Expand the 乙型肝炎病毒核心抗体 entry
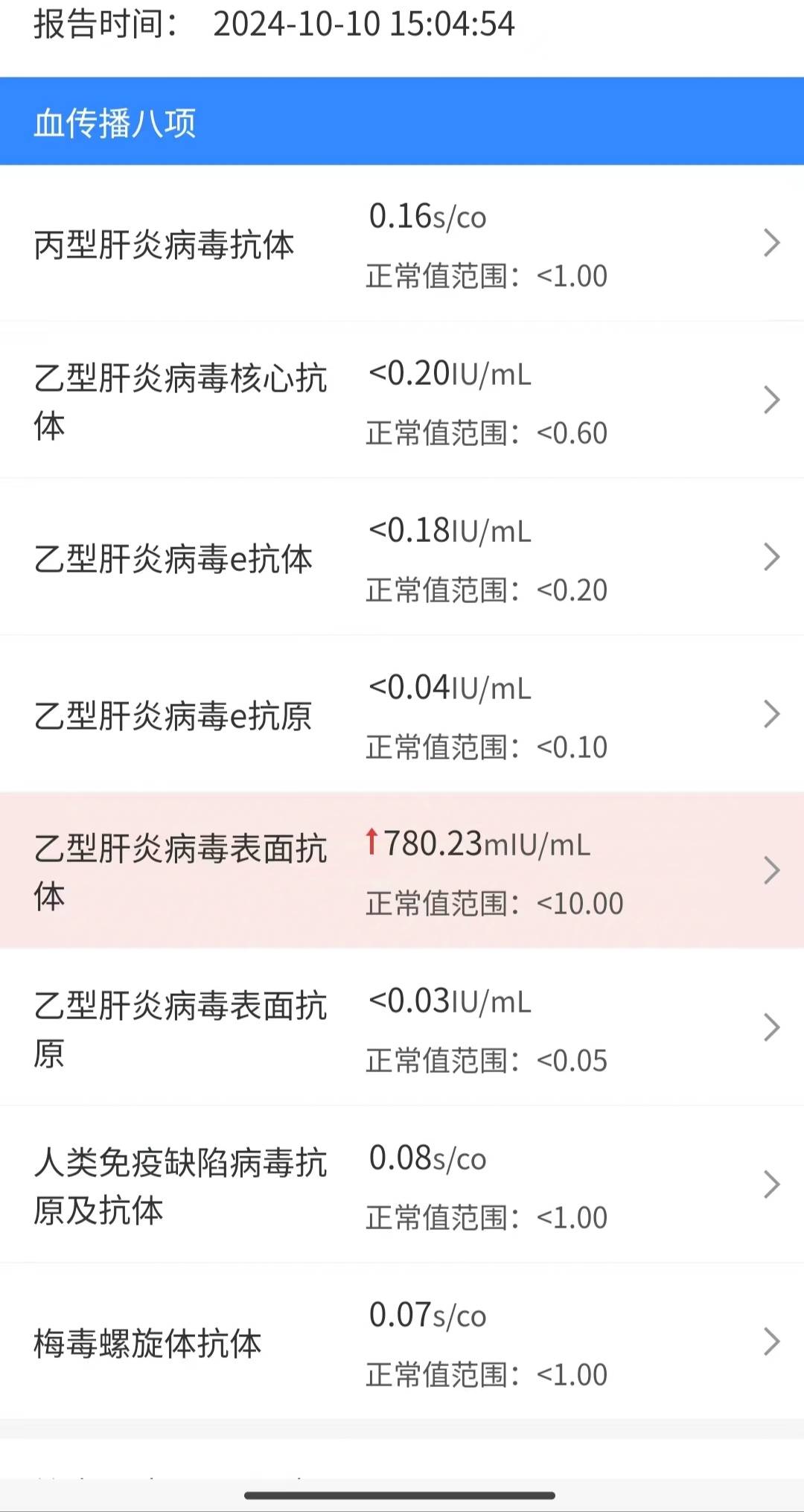This screenshot has height=1512, width=804. pyautogui.click(x=770, y=400)
